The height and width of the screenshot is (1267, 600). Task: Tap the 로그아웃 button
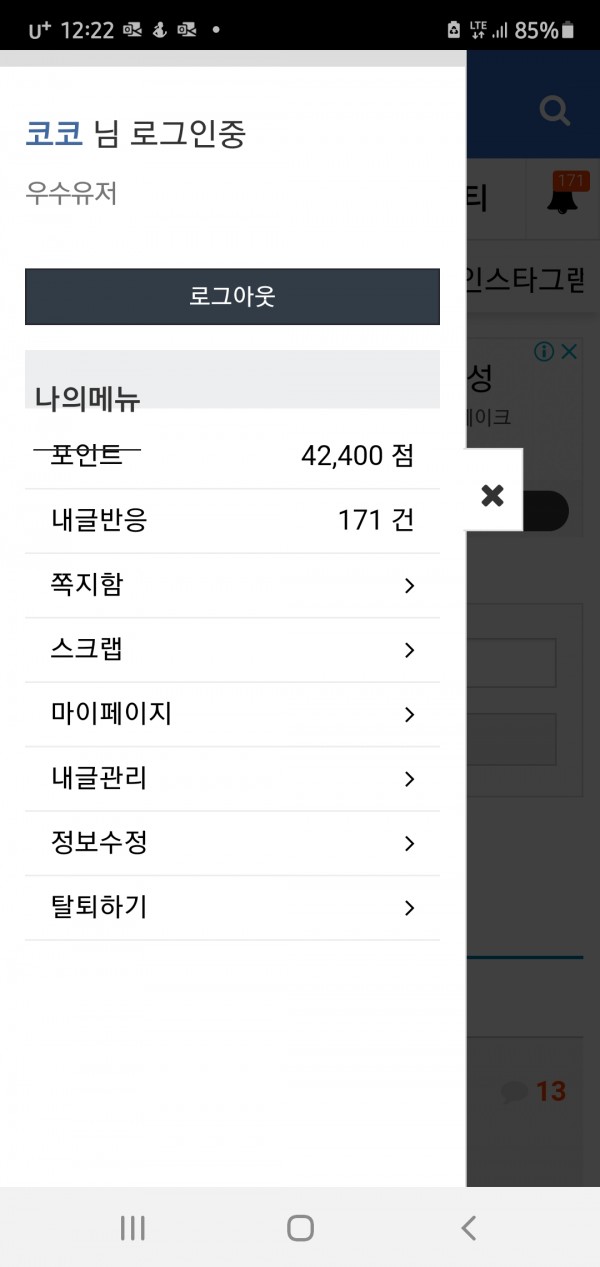click(232, 296)
